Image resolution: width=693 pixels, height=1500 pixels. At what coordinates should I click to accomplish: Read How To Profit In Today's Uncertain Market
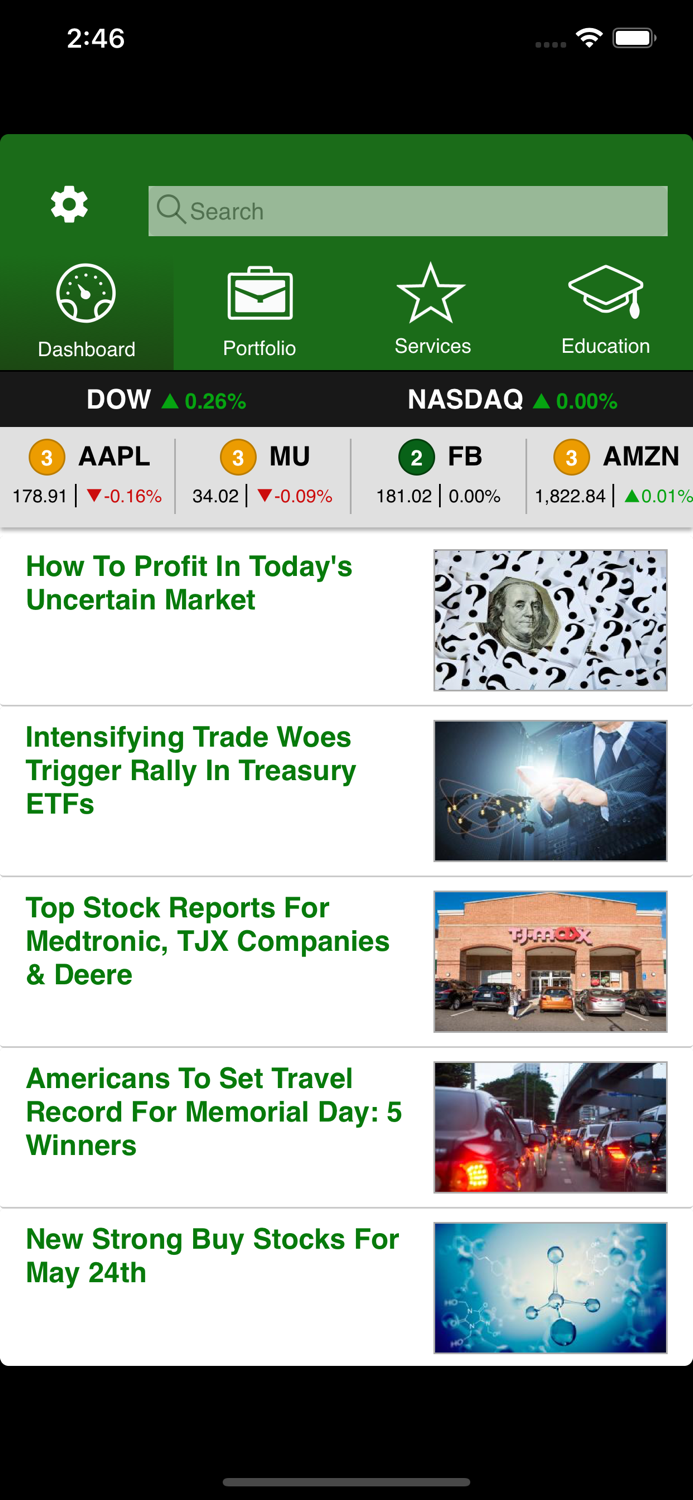point(189,583)
